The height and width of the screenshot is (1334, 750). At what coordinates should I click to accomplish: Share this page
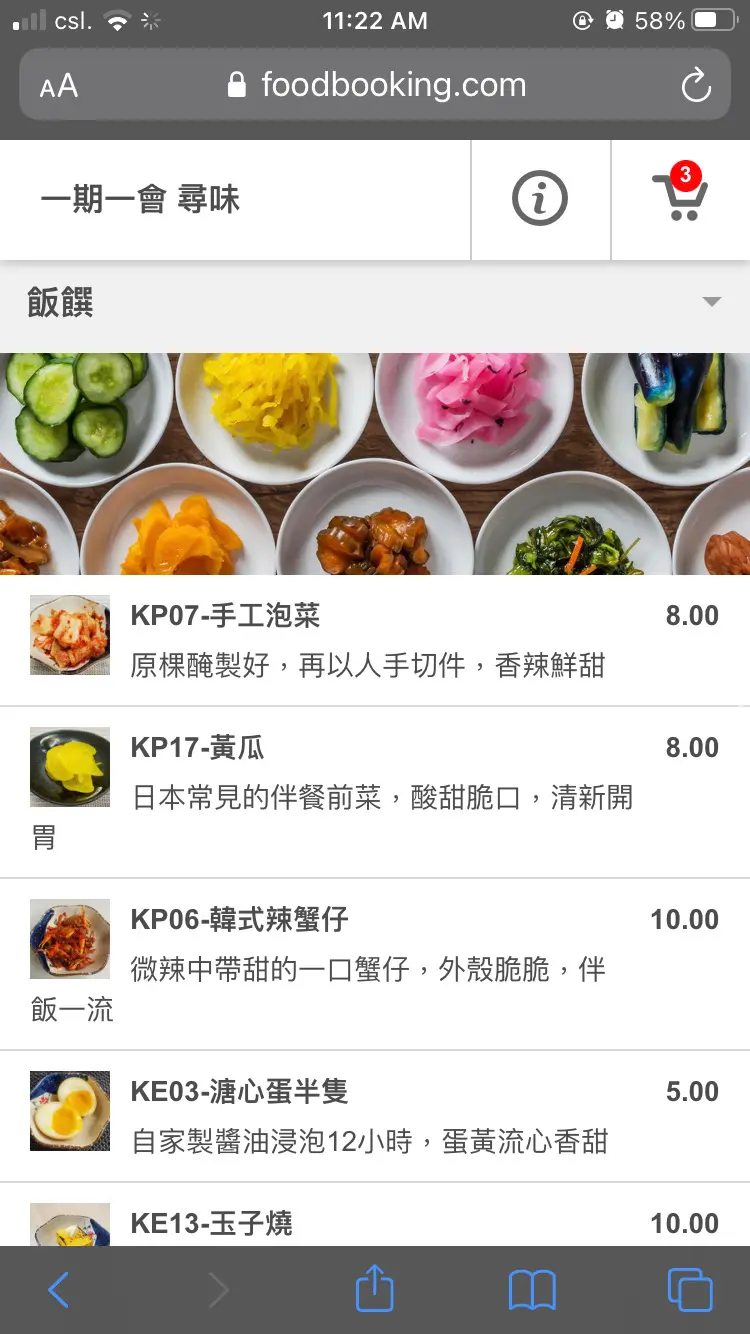(x=375, y=1290)
